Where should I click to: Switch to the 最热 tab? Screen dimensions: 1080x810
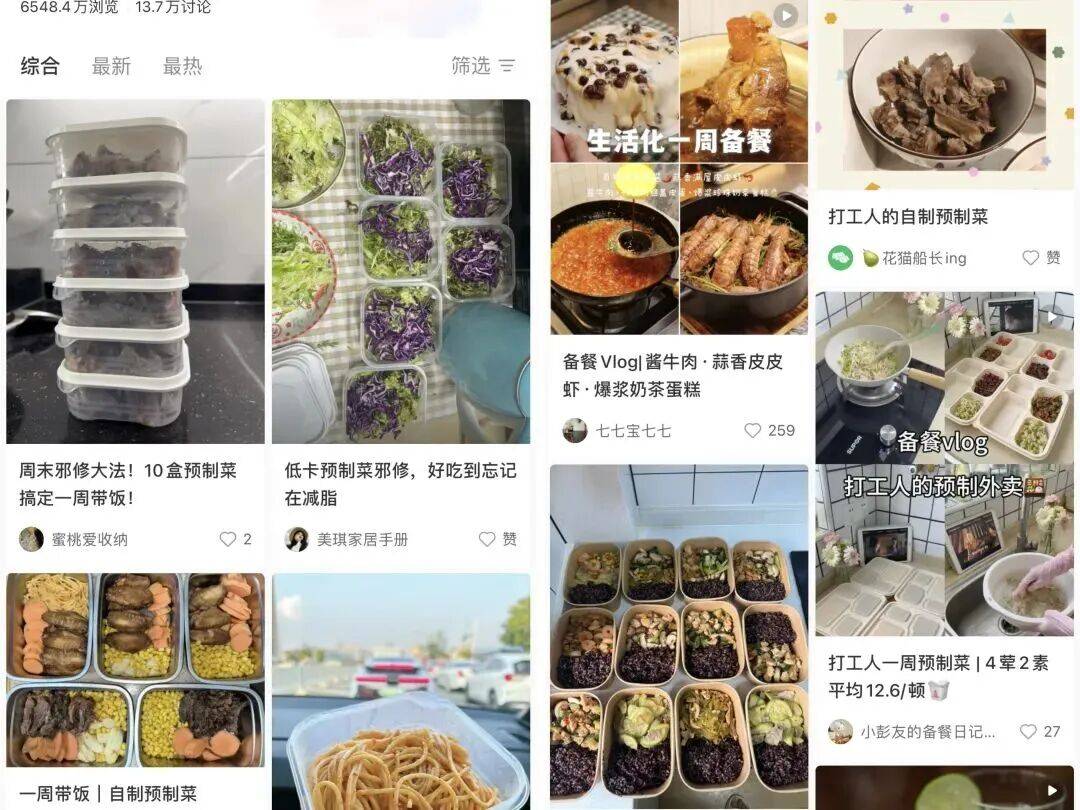click(182, 66)
